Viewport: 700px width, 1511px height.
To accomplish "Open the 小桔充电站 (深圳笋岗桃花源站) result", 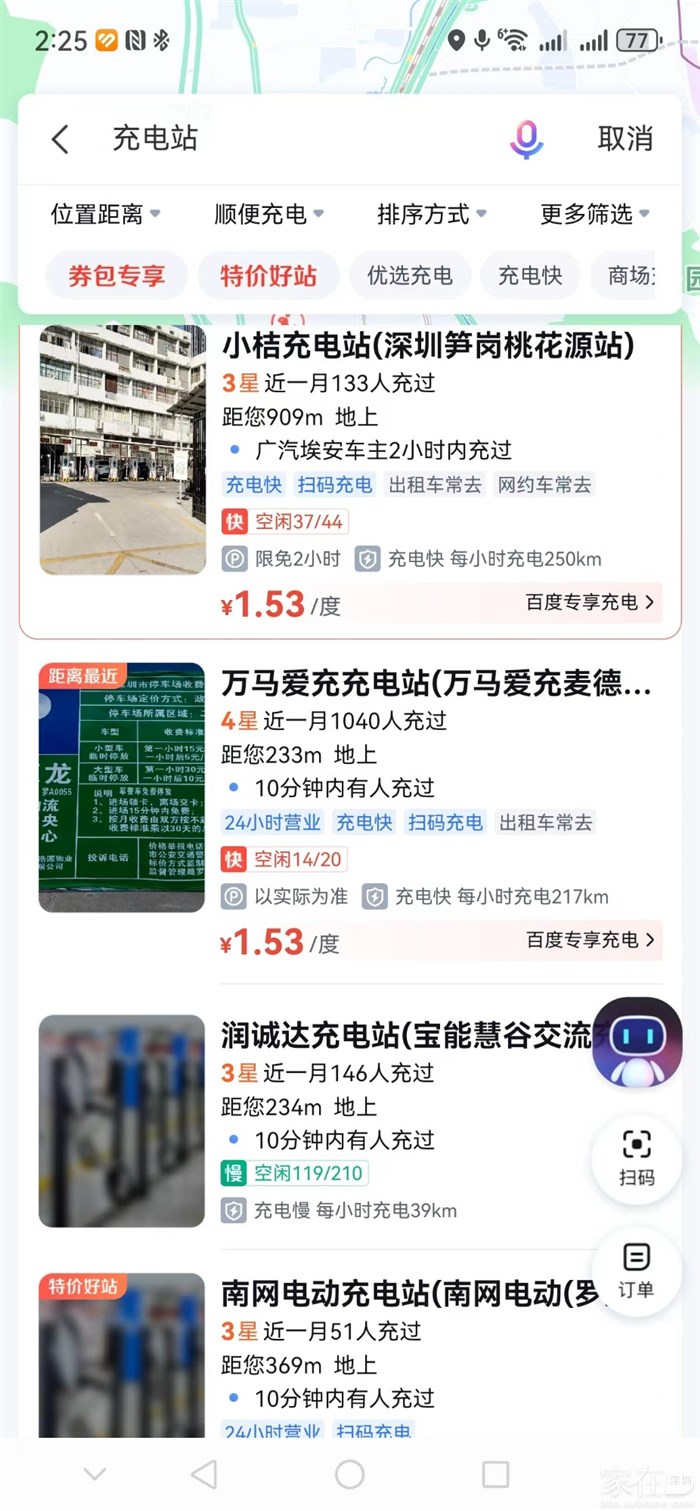I will pyautogui.click(x=428, y=347).
